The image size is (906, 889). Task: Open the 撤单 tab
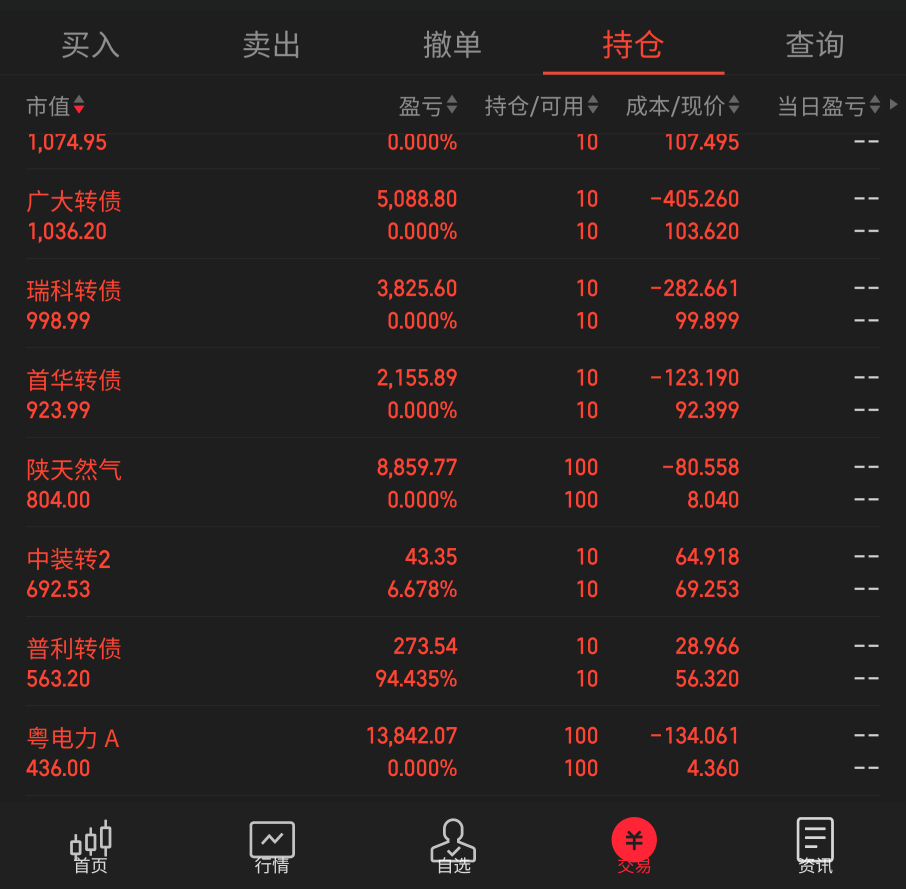tap(452, 44)
